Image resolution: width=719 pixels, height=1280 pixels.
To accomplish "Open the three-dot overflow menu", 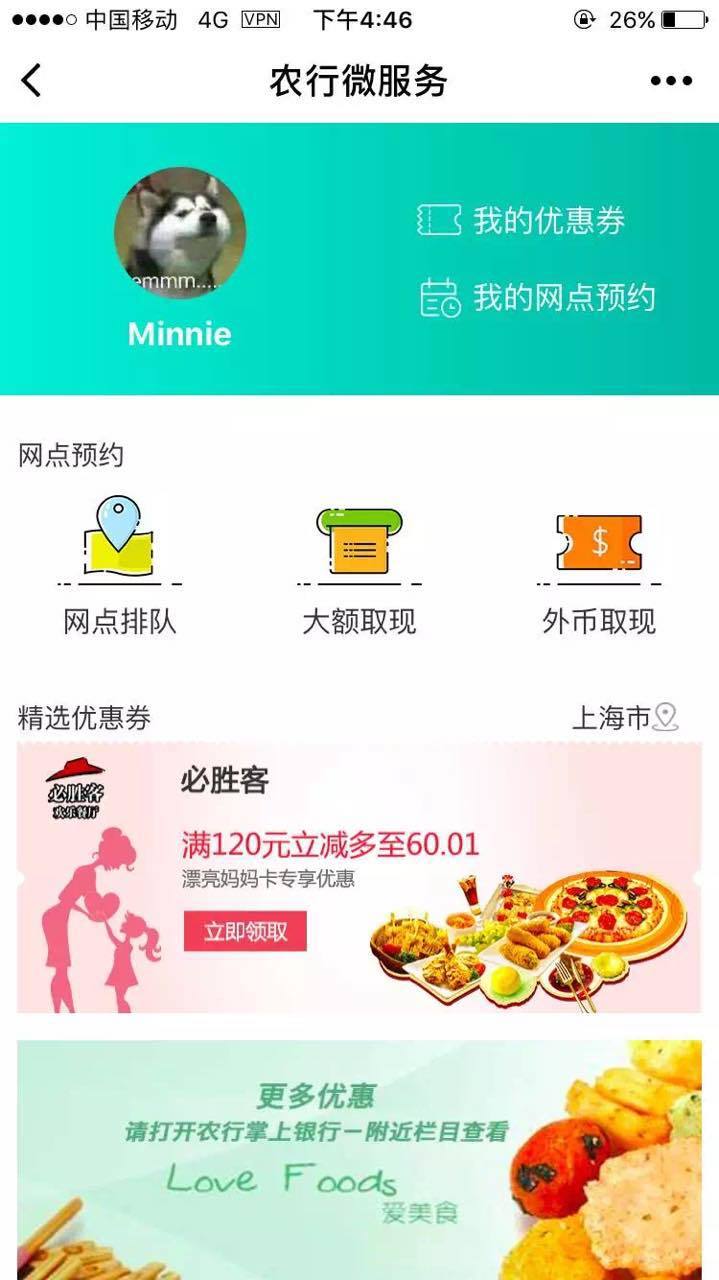I will [671, 81].
